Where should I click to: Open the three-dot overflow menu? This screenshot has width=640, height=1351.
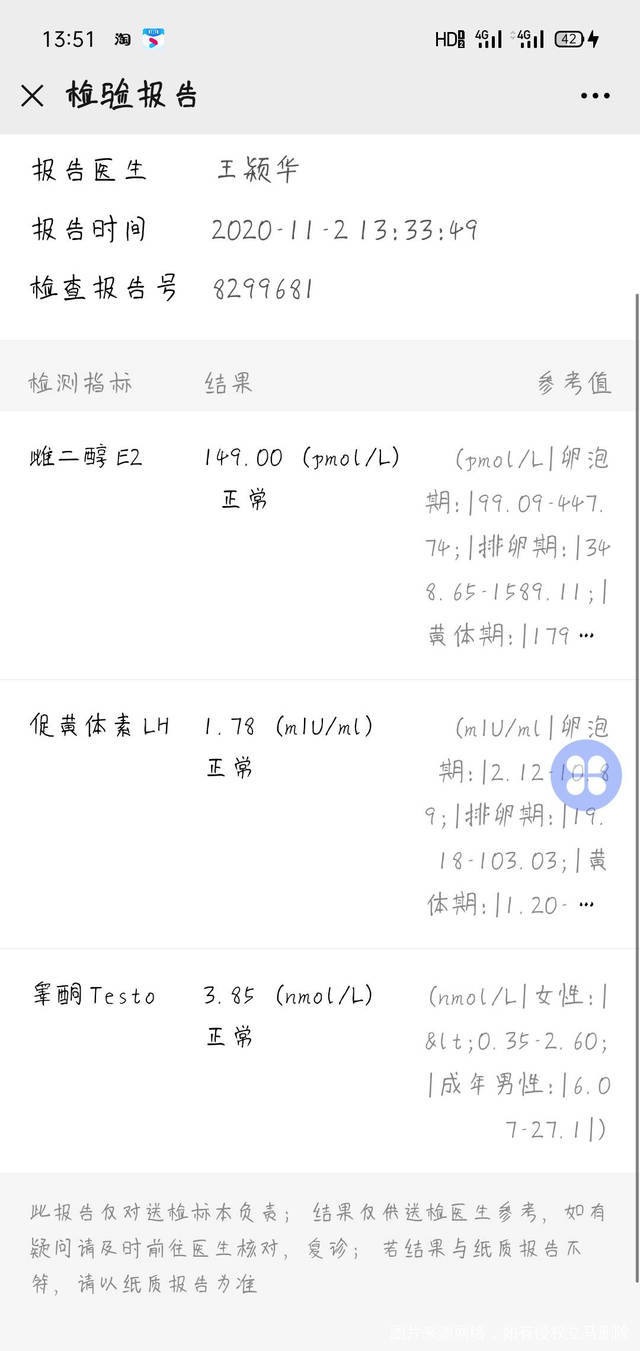pyautogui.click(x=595, y=96)
